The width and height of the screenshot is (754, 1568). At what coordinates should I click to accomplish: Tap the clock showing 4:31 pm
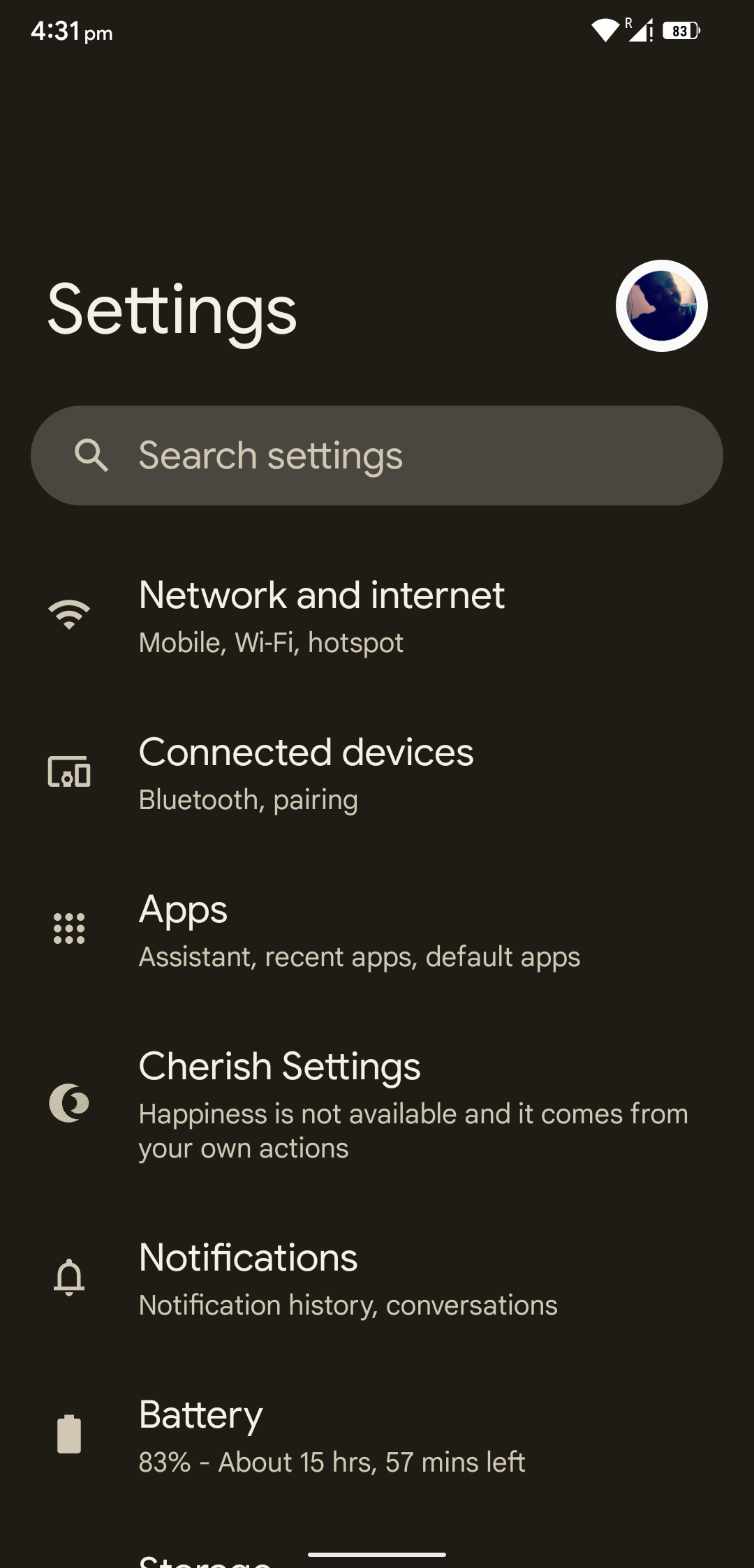pos(70,31)
